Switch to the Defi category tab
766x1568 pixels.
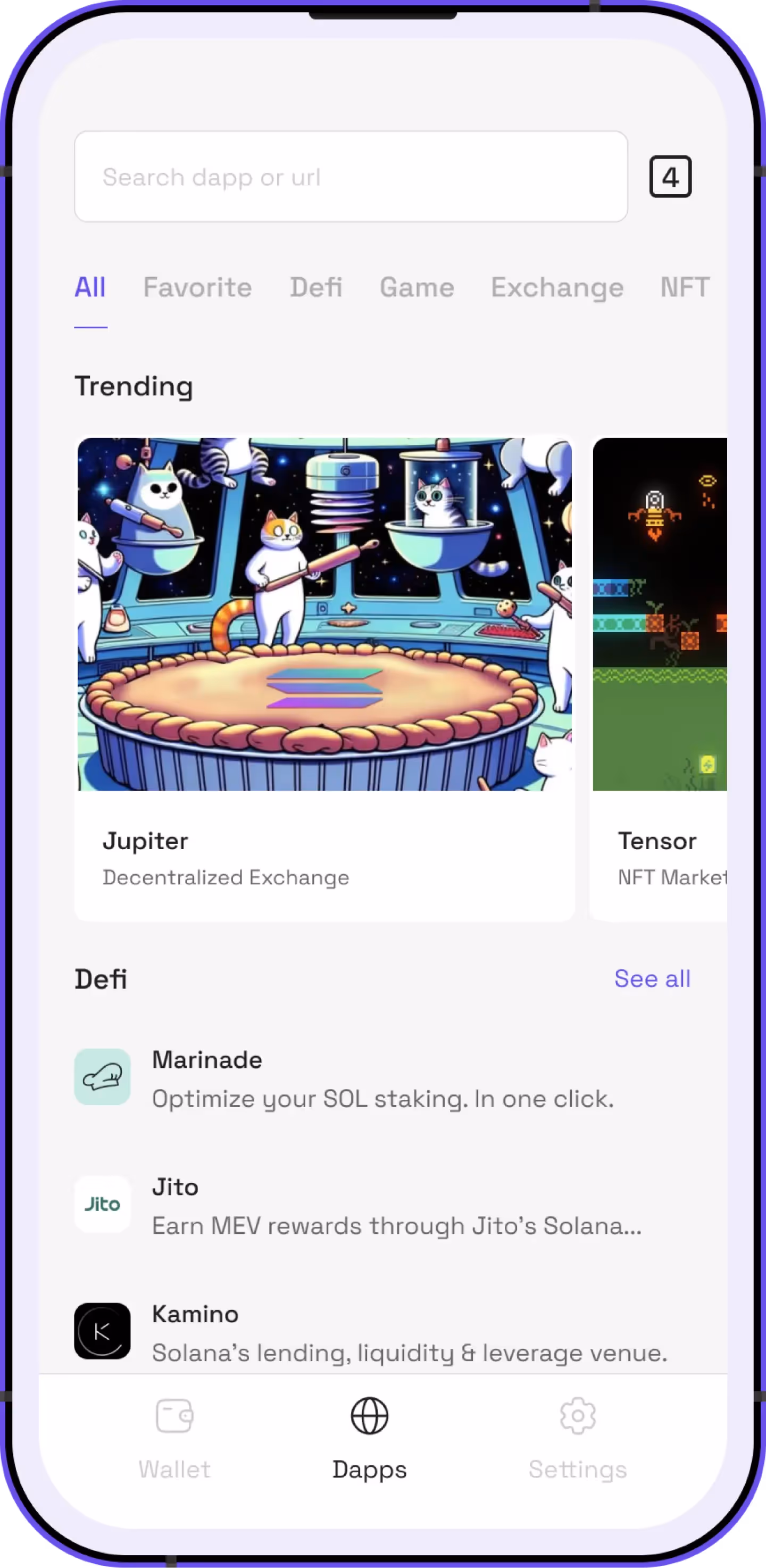pos(316,287)
